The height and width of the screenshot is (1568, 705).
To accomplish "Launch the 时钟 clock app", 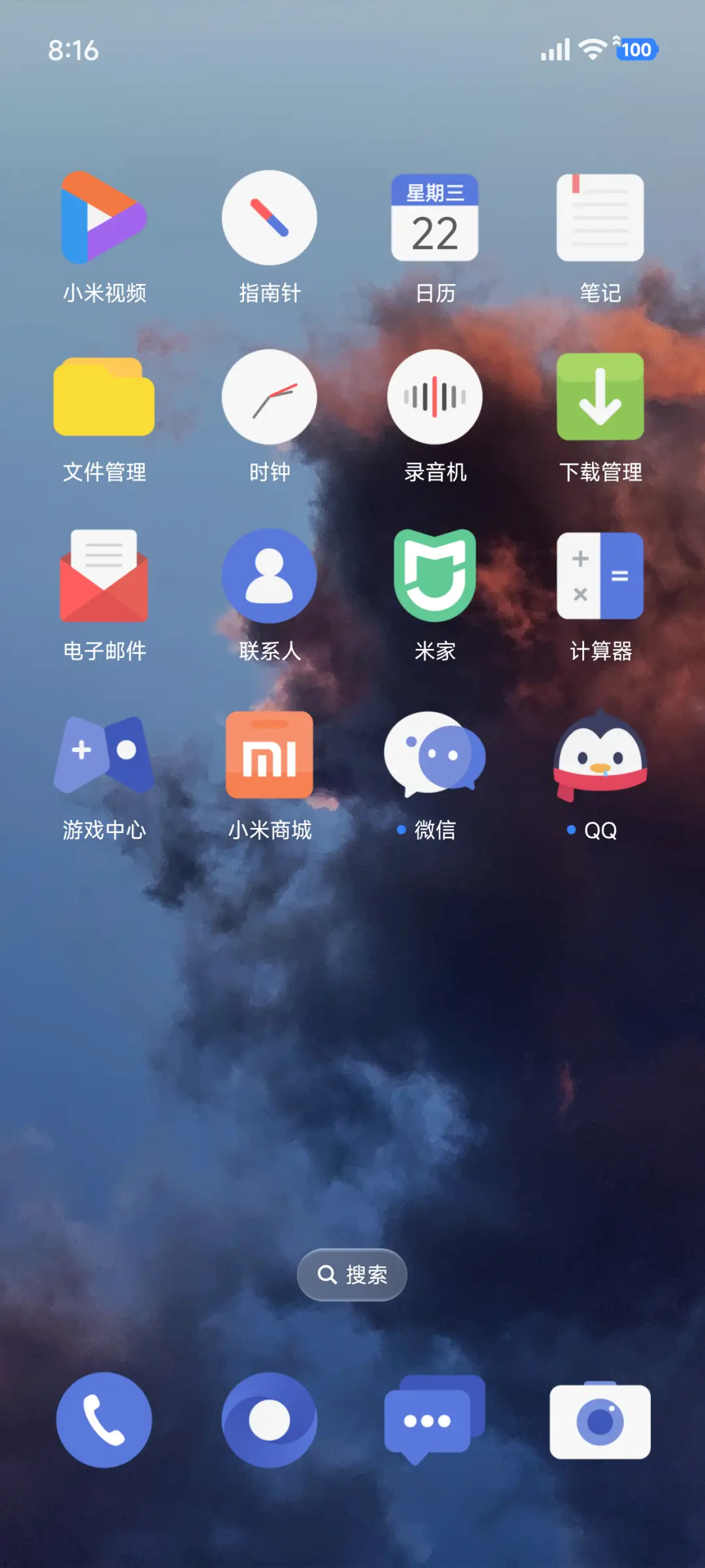I will [x=270, y=397].
